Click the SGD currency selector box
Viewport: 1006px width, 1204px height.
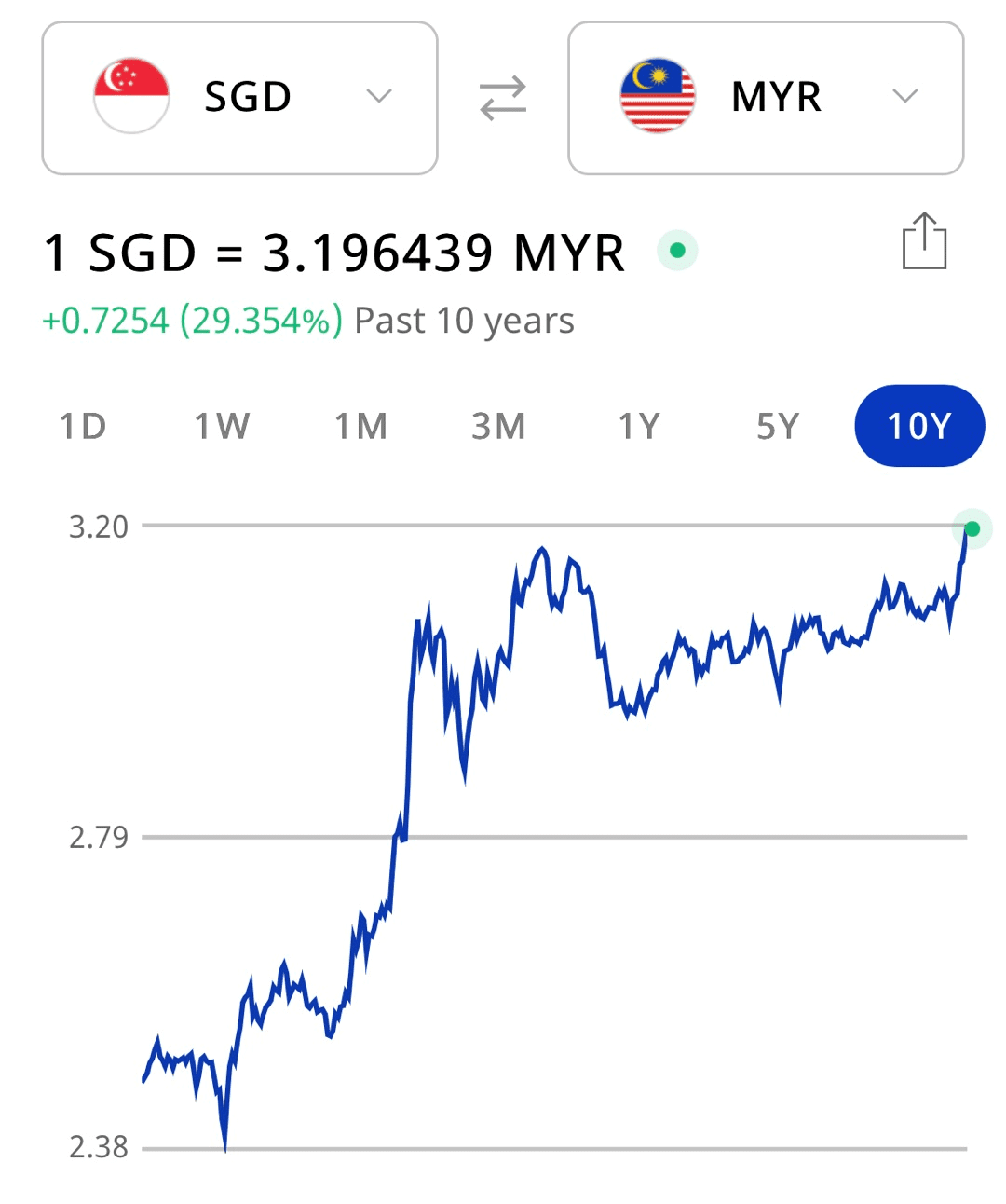(x=238, y=97)
